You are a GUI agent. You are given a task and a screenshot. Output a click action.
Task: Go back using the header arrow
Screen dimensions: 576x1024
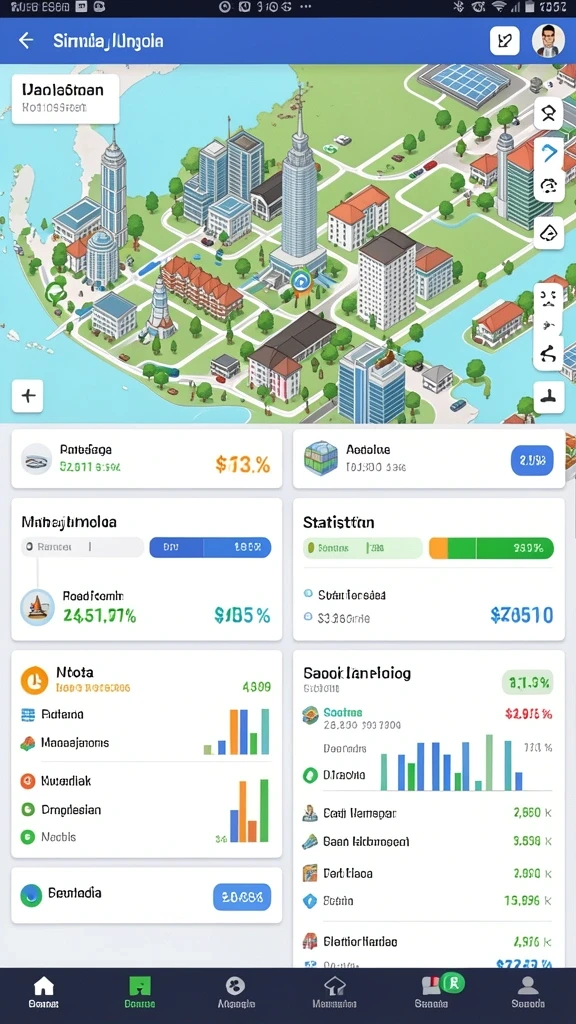click(25, 40)
